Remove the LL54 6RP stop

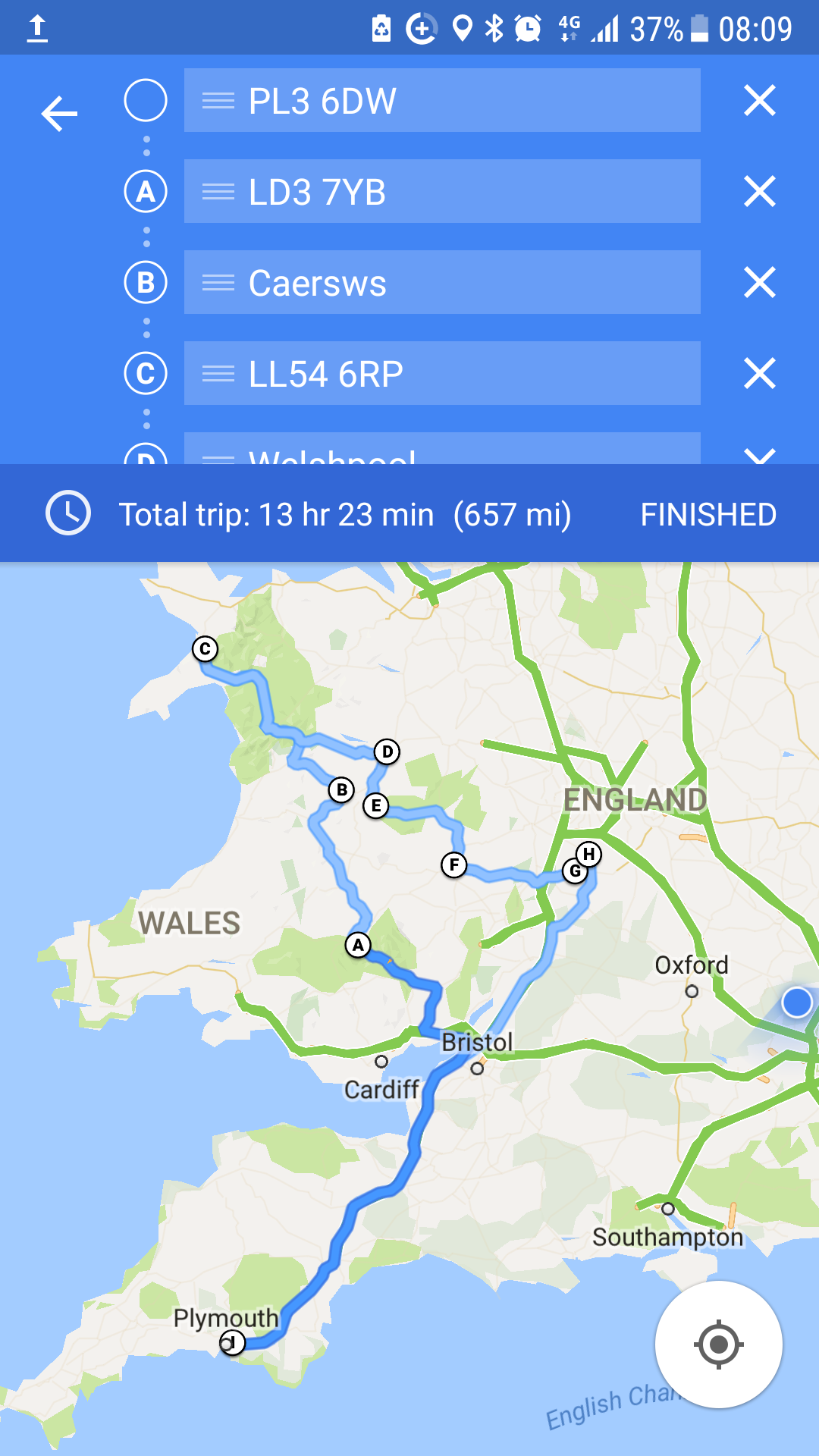pos(759,373)
